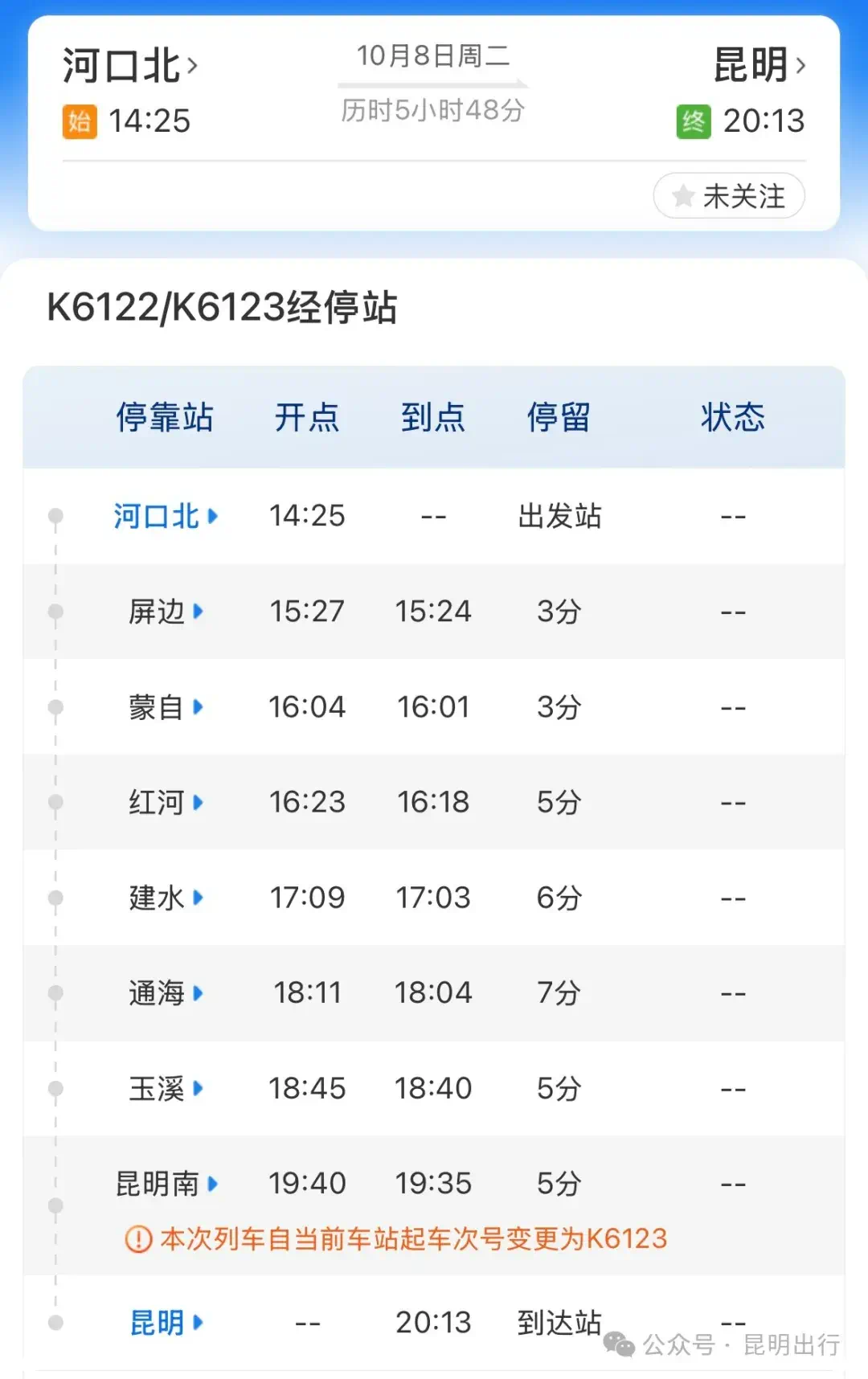Select the 状态 column header
This screenshot has height=1379, width=868.
coord(733,417)
